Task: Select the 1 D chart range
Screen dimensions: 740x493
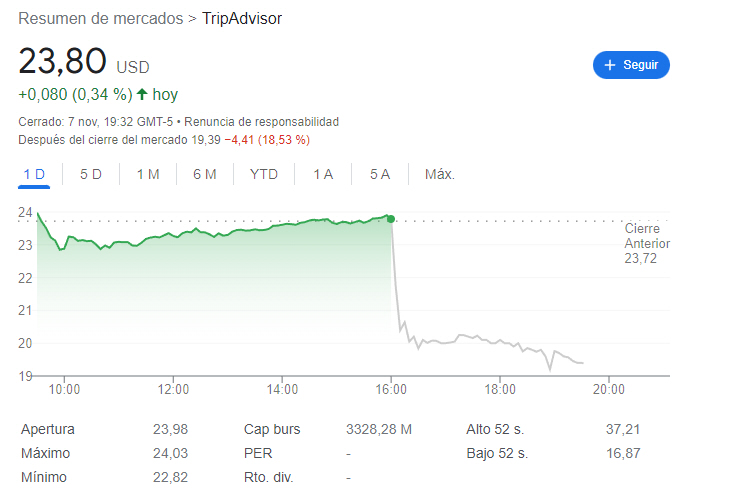Action: (x=34, y=174)
